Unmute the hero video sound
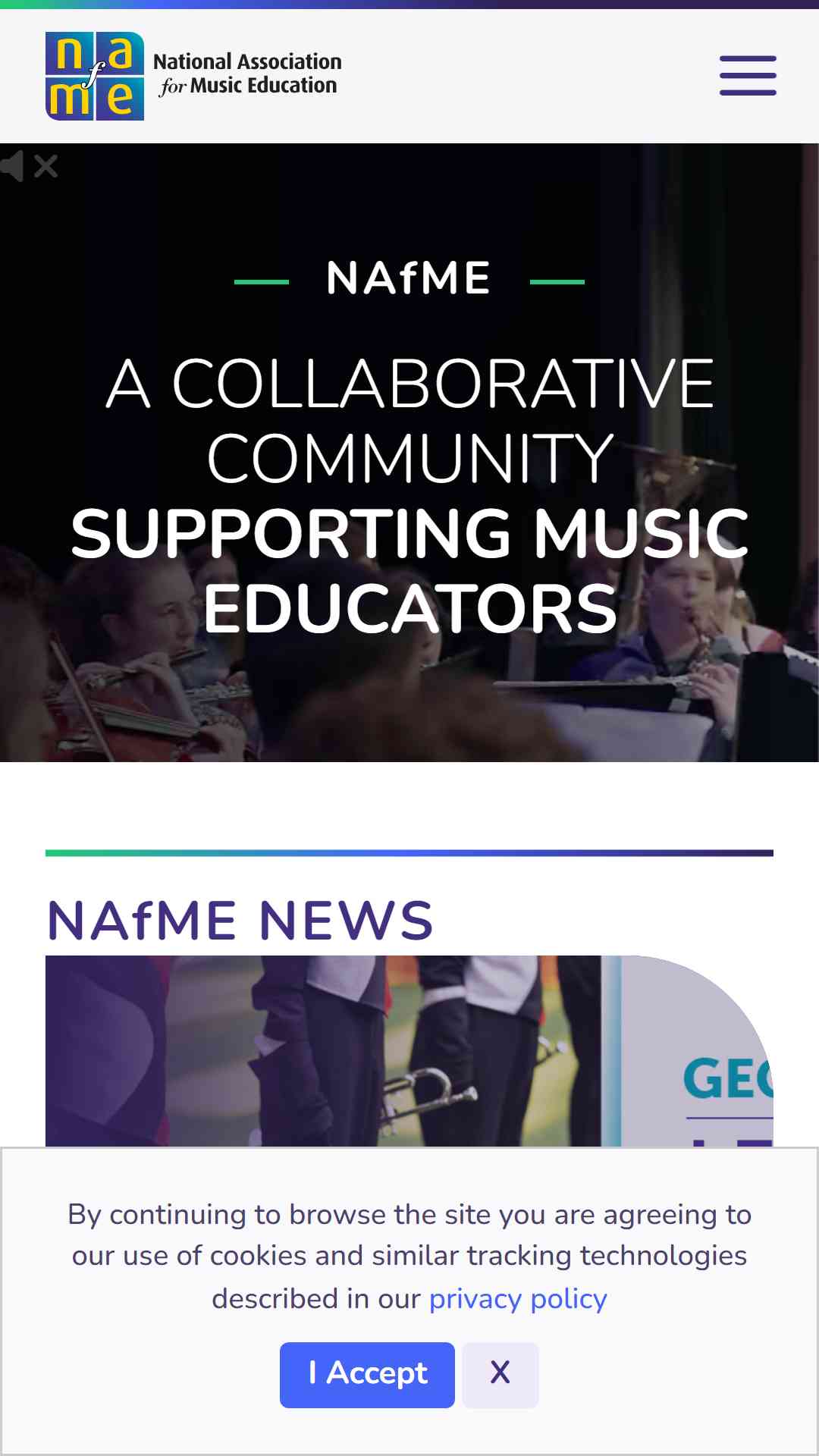Viewport: 819px width, 1456px height. pyautogui.click(x=29, y=166)
